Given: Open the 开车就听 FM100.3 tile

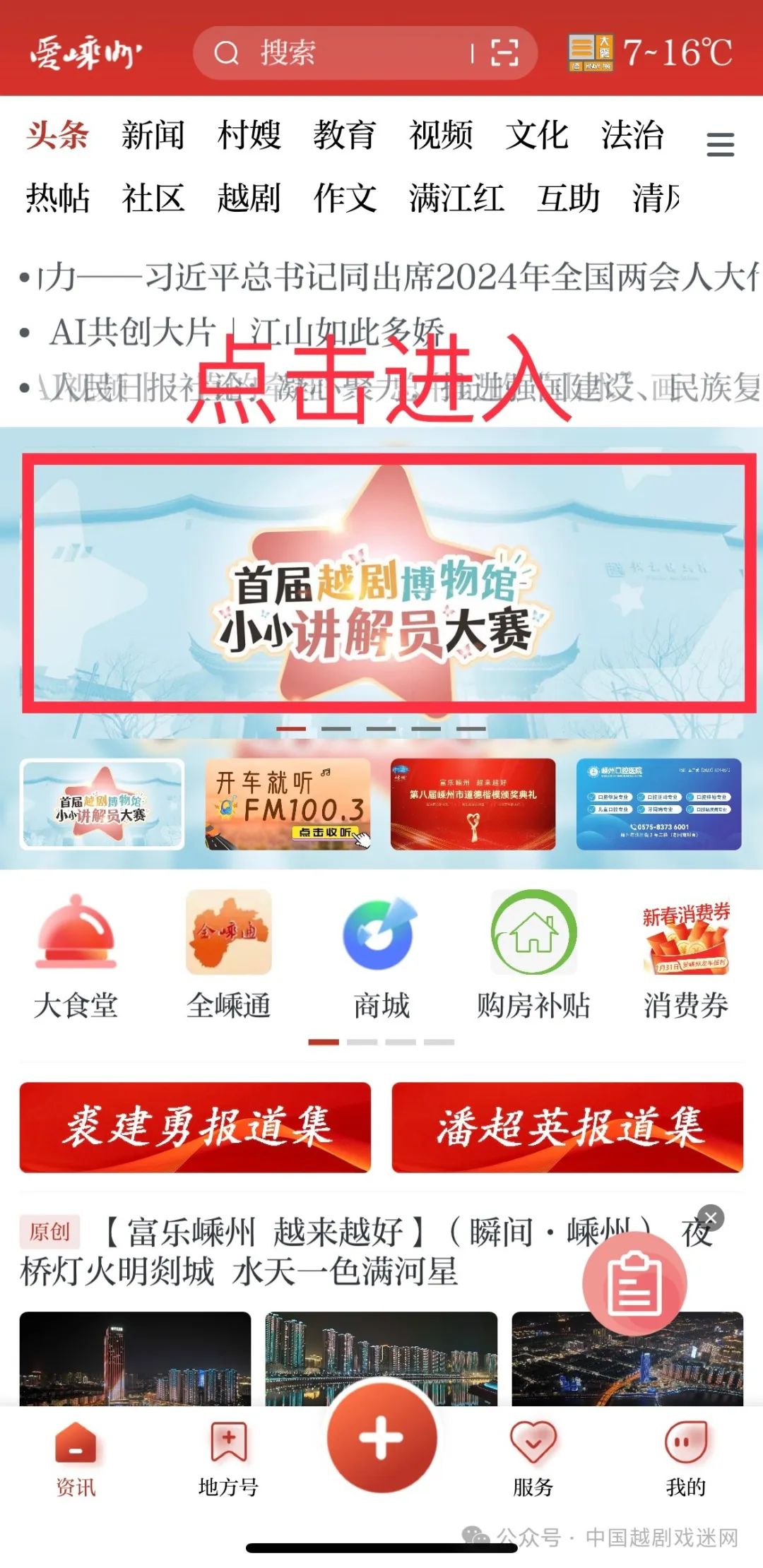Looking at the screenshot, I should pos(288,804).
